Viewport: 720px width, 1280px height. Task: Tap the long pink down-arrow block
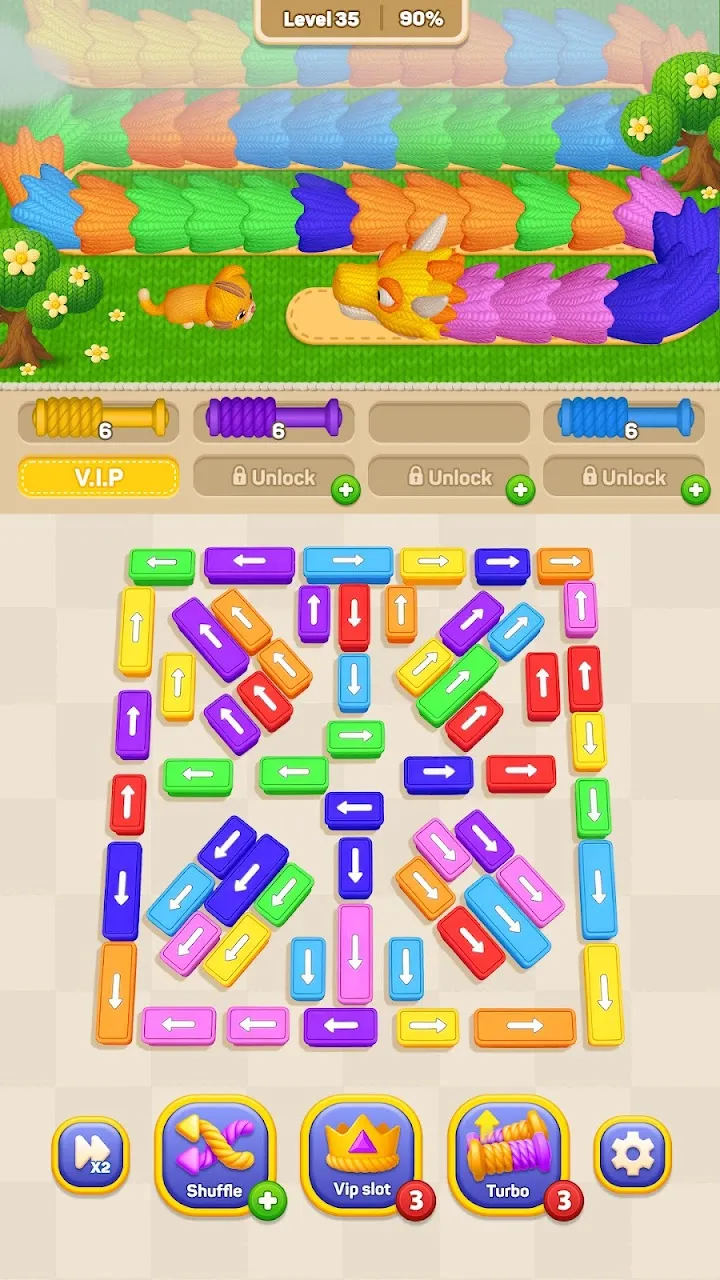coord(355,953)
